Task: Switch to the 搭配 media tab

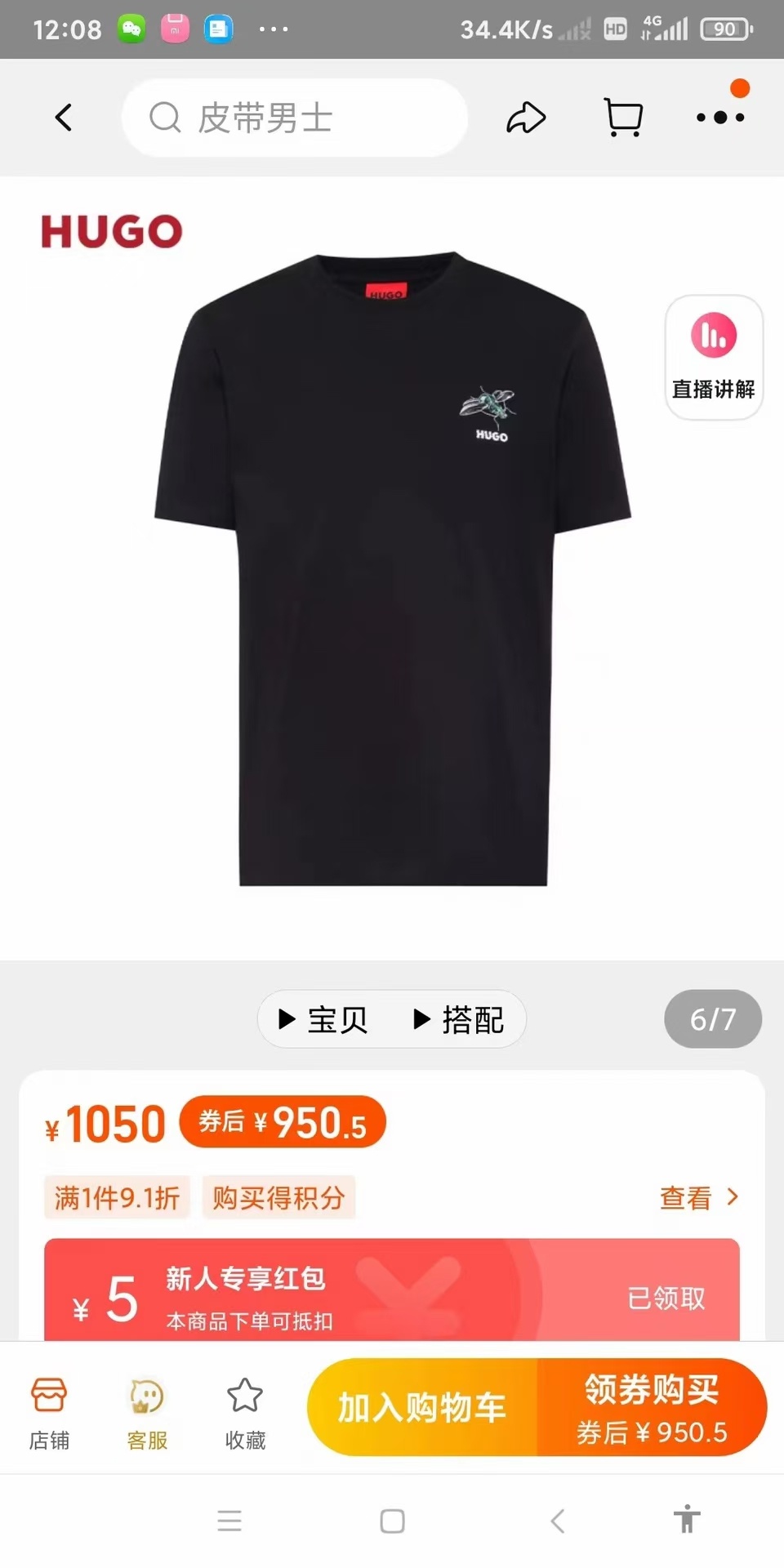Action: pos(459,1019)
